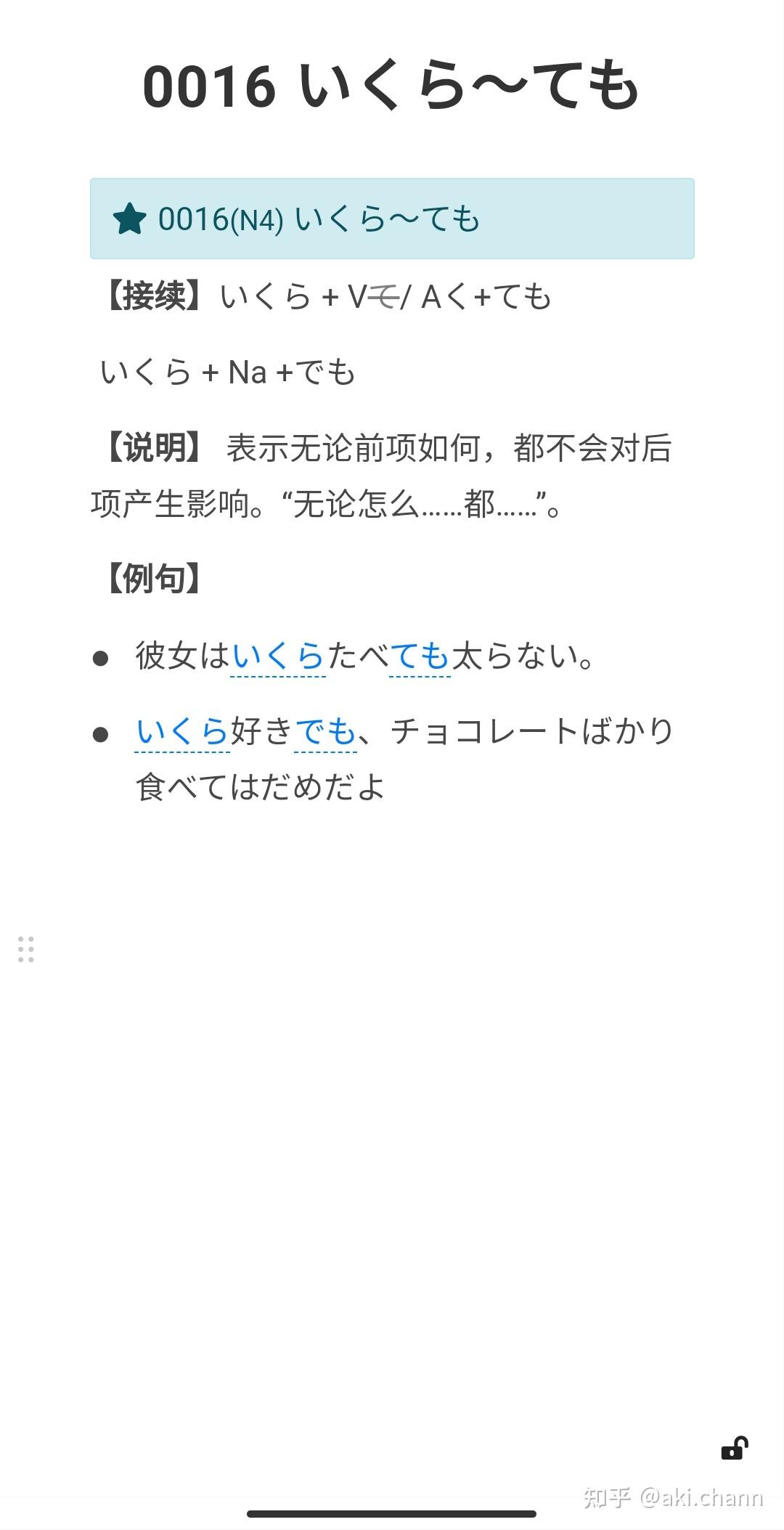This screenshot has height=1530, width=784.
Task: Select the bullet point before 彼女は example
Action: (100, 657)
